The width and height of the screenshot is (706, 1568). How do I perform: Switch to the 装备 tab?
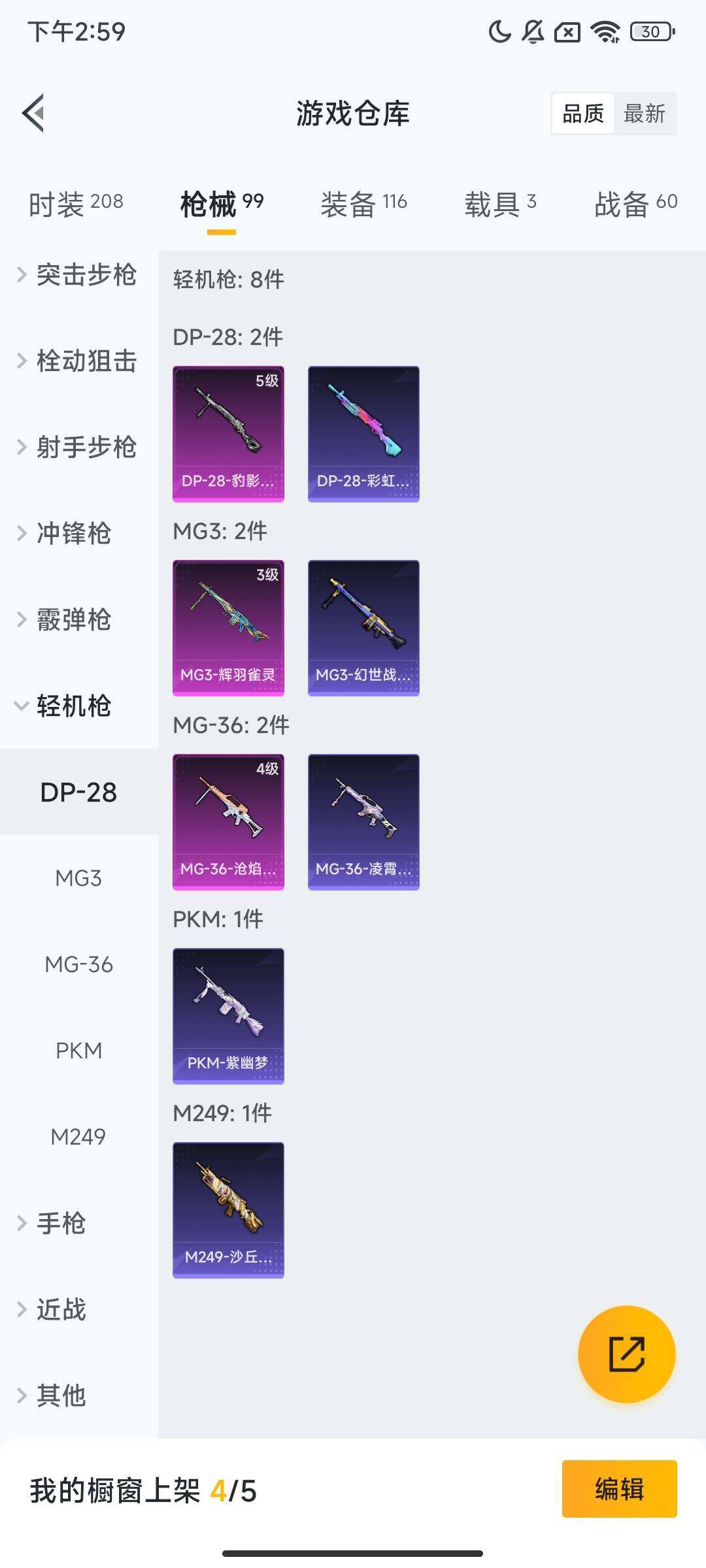click(x=363, y=203)
